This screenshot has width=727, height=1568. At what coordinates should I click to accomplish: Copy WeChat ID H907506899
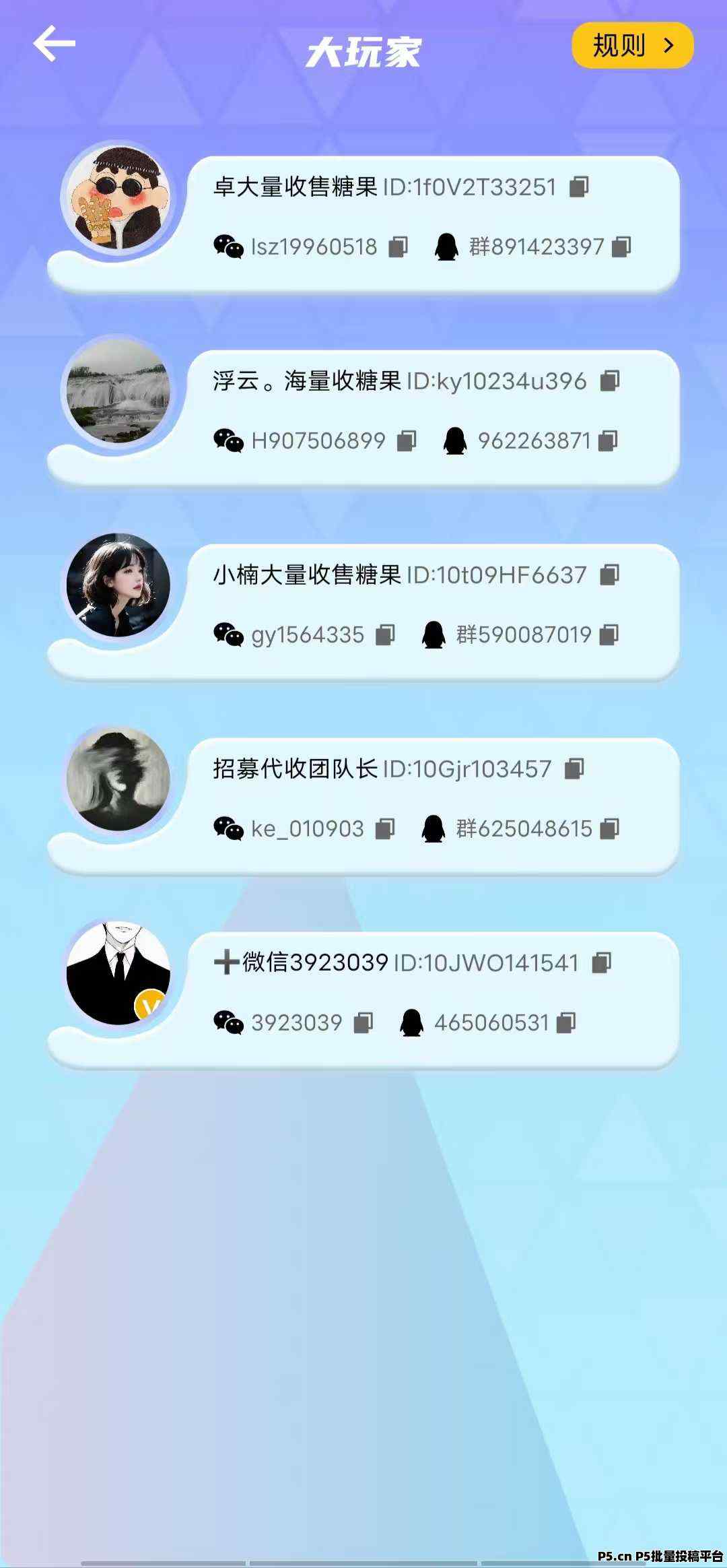pyautogui.click(x=407, y=440)
